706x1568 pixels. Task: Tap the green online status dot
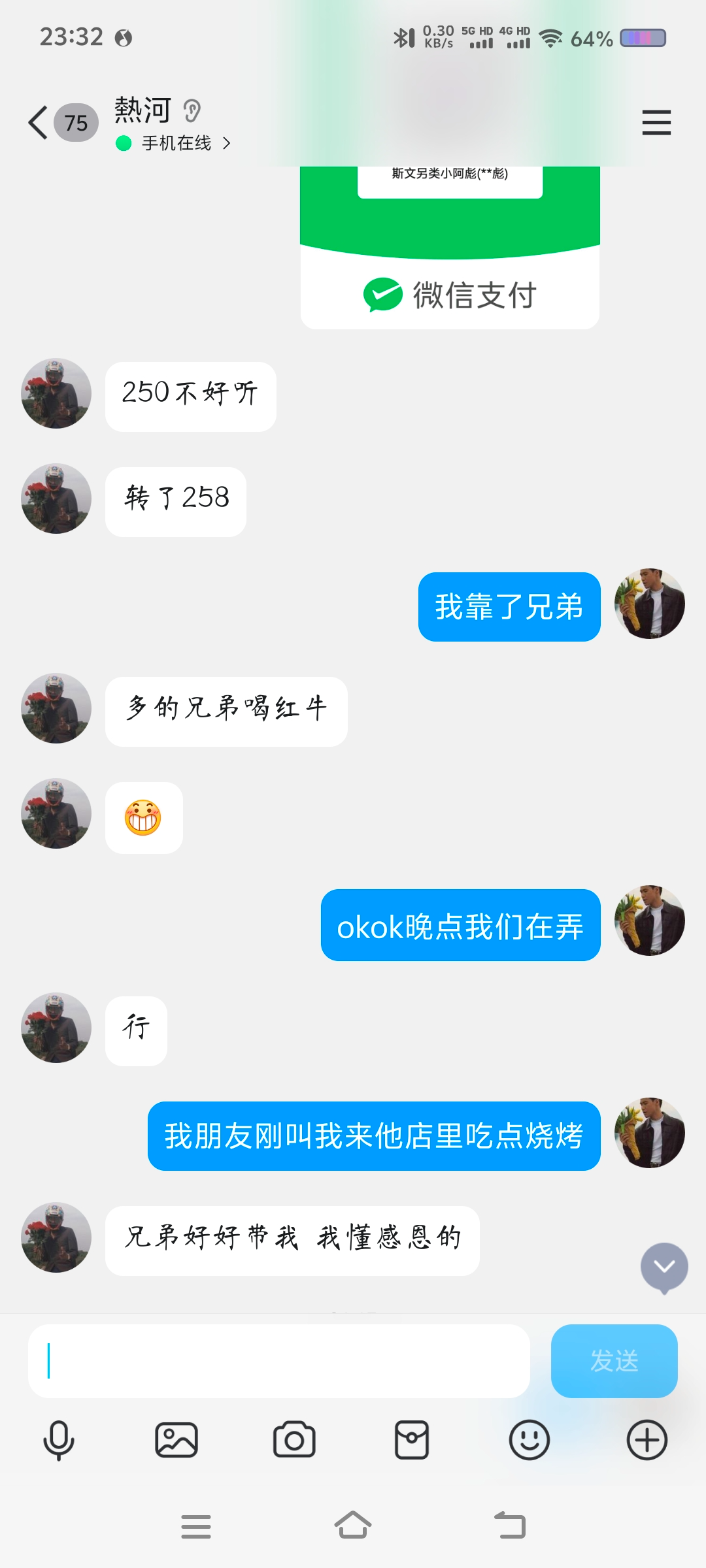(123, 142)
